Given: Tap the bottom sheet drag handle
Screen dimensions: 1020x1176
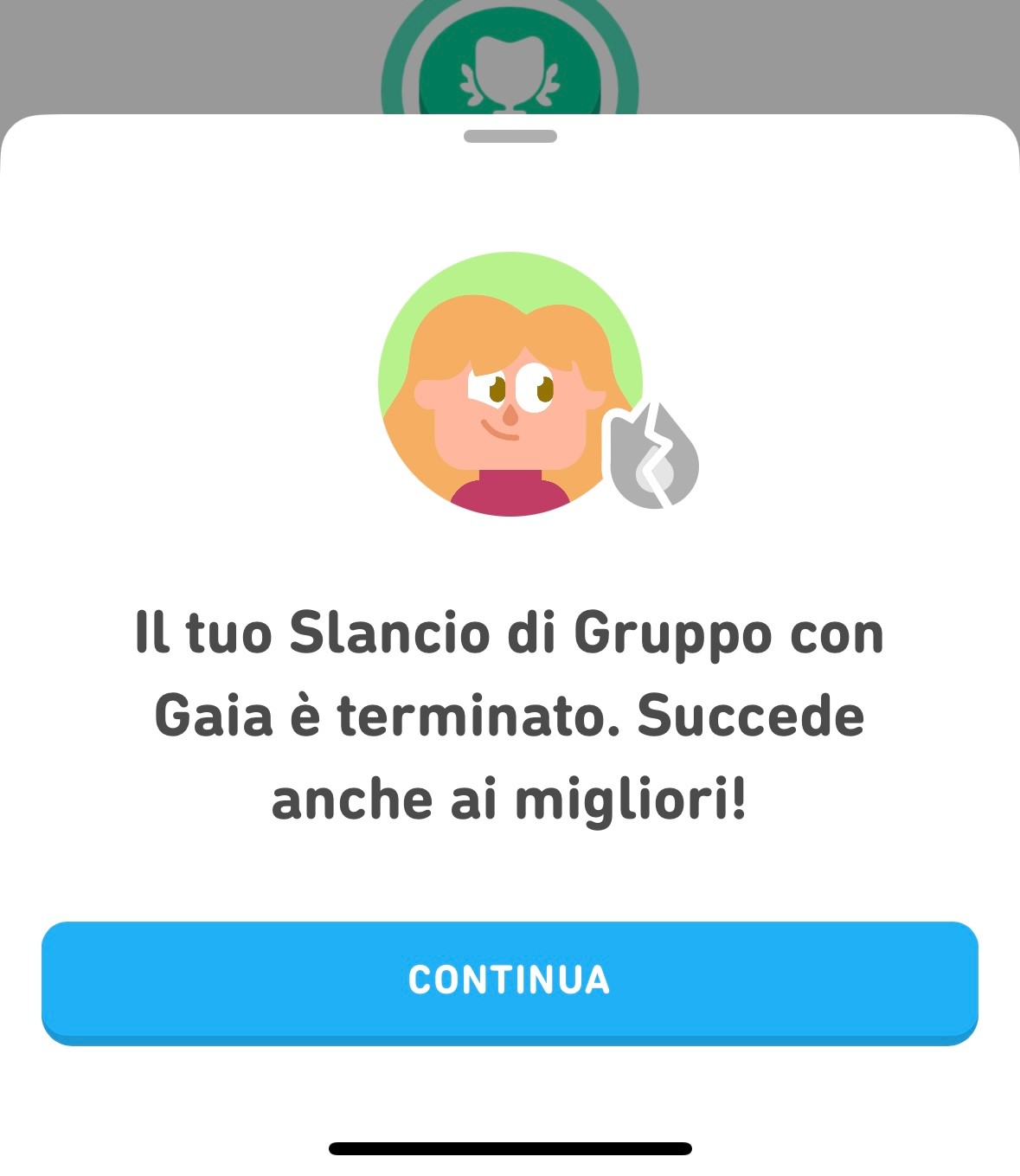Looking at the screenshot, I should tap(510, 136).
